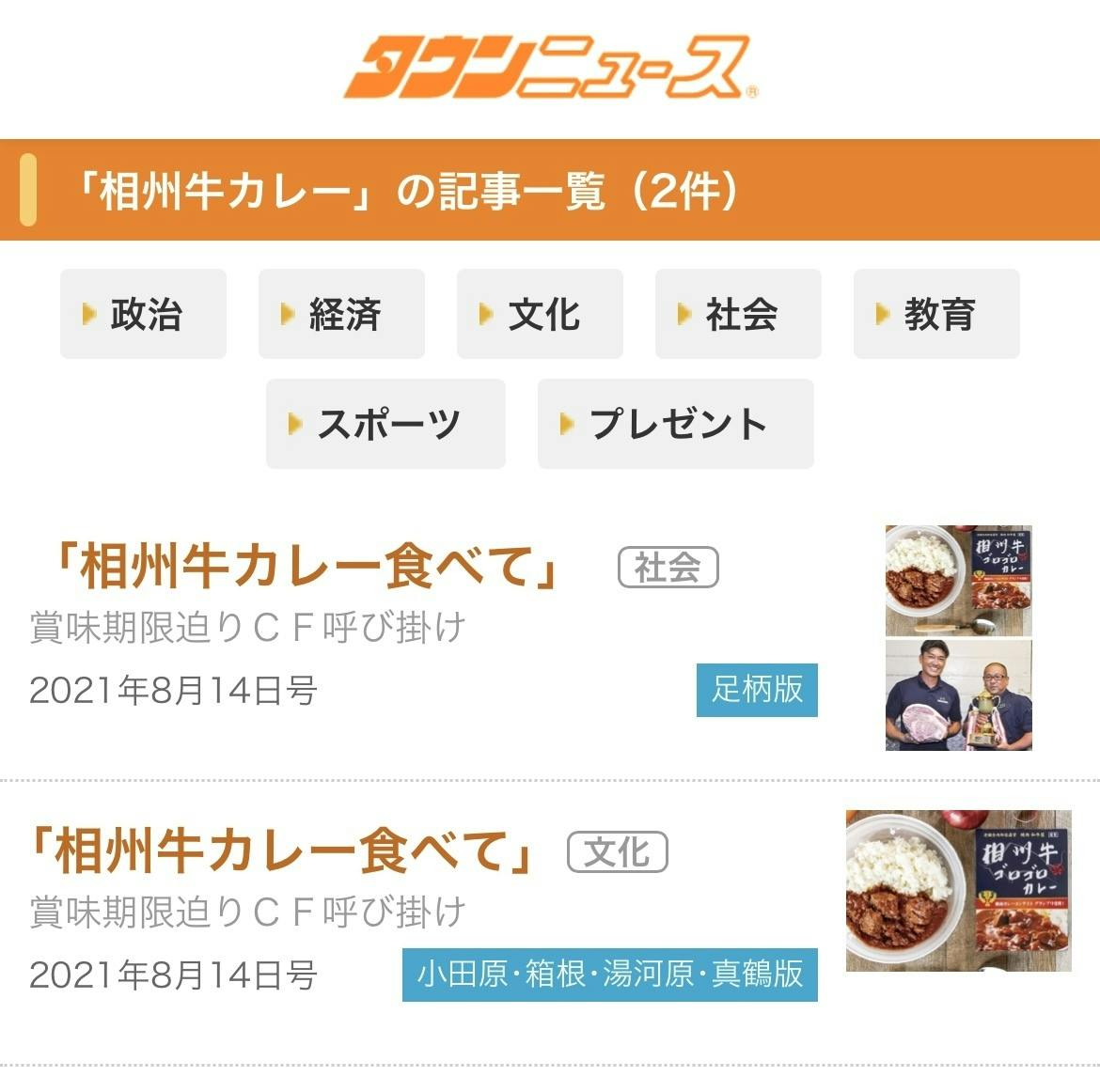Go to the スポーツ category
Viewport: 1100px width, 1092px height.
pyautogui.click(x=385, y=424)
